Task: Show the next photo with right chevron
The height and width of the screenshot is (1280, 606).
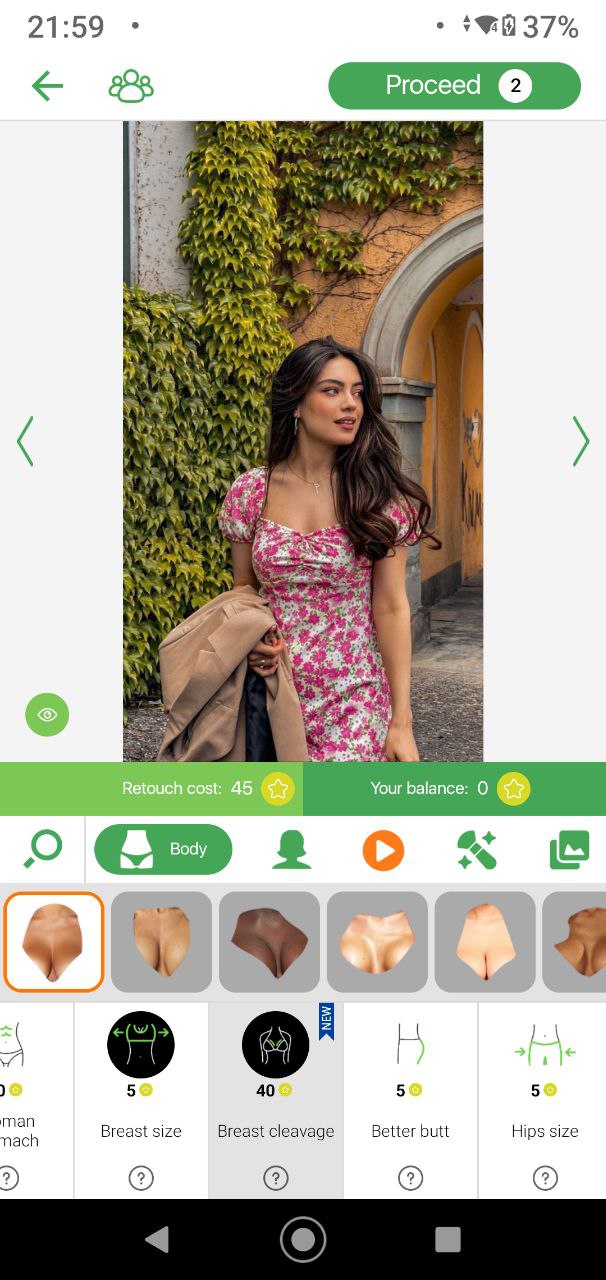Action: [x=580, y=441]
